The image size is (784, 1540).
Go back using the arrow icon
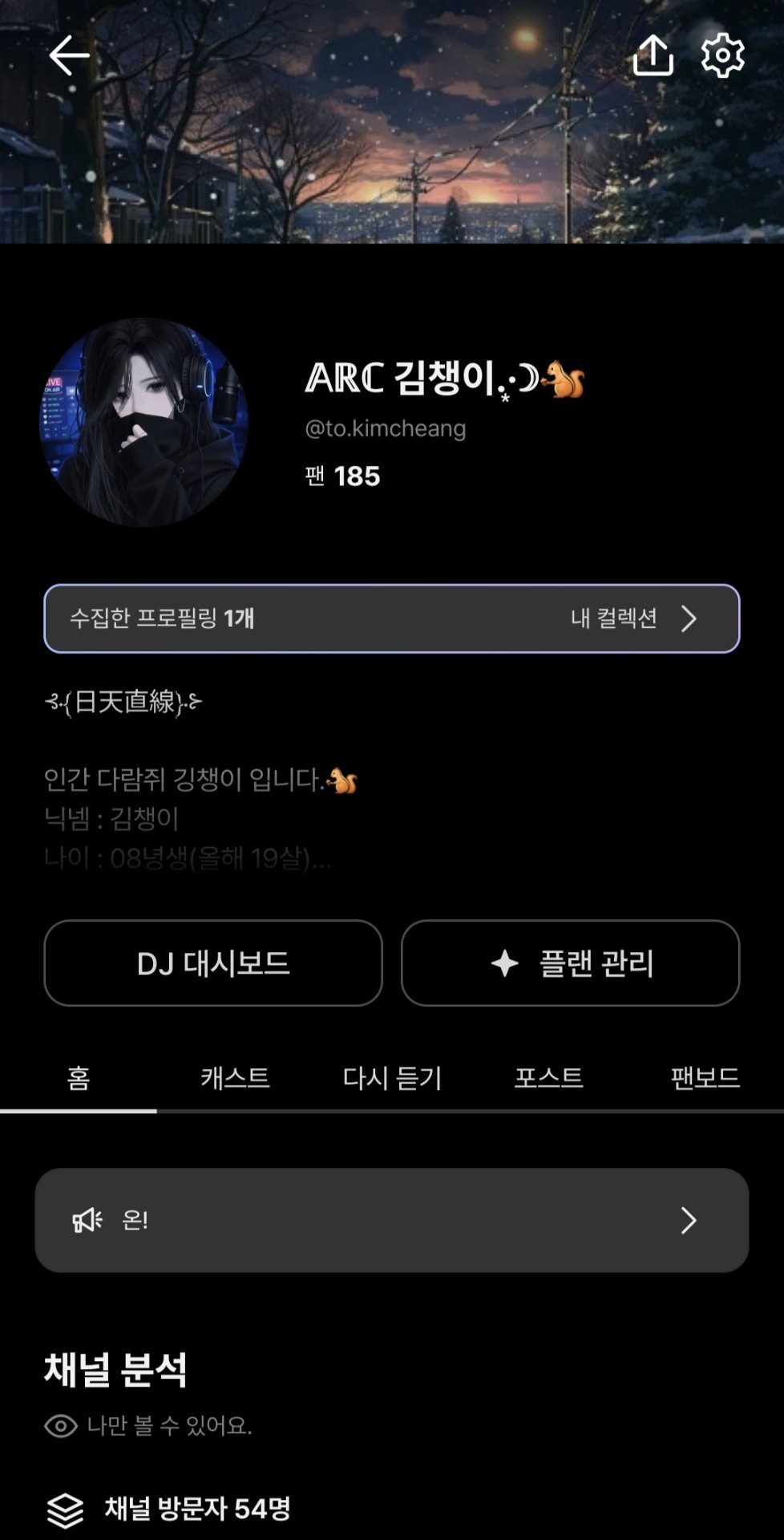(x=69, y=55)
